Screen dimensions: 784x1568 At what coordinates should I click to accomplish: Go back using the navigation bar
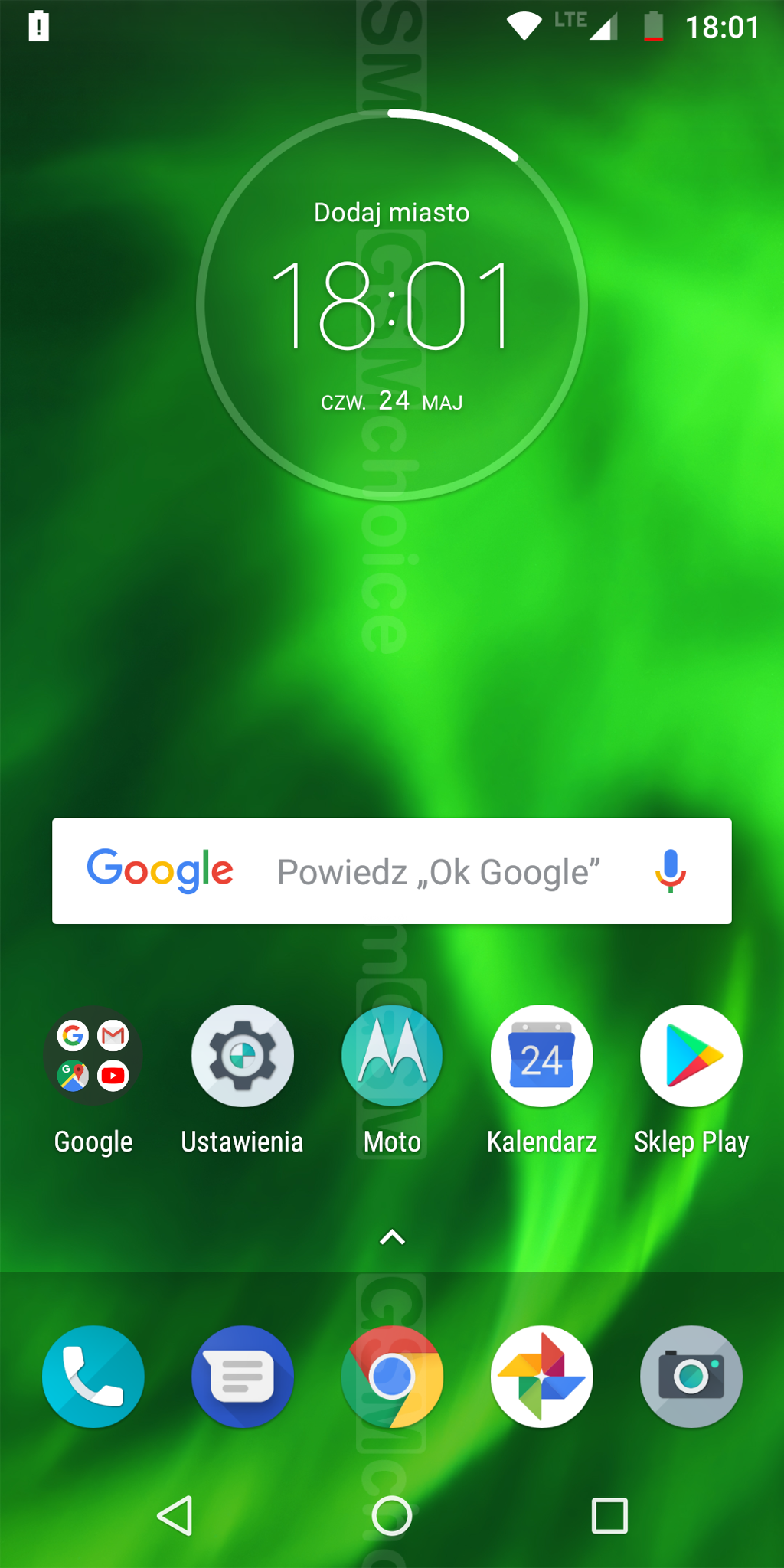(x=175, y=1516)
